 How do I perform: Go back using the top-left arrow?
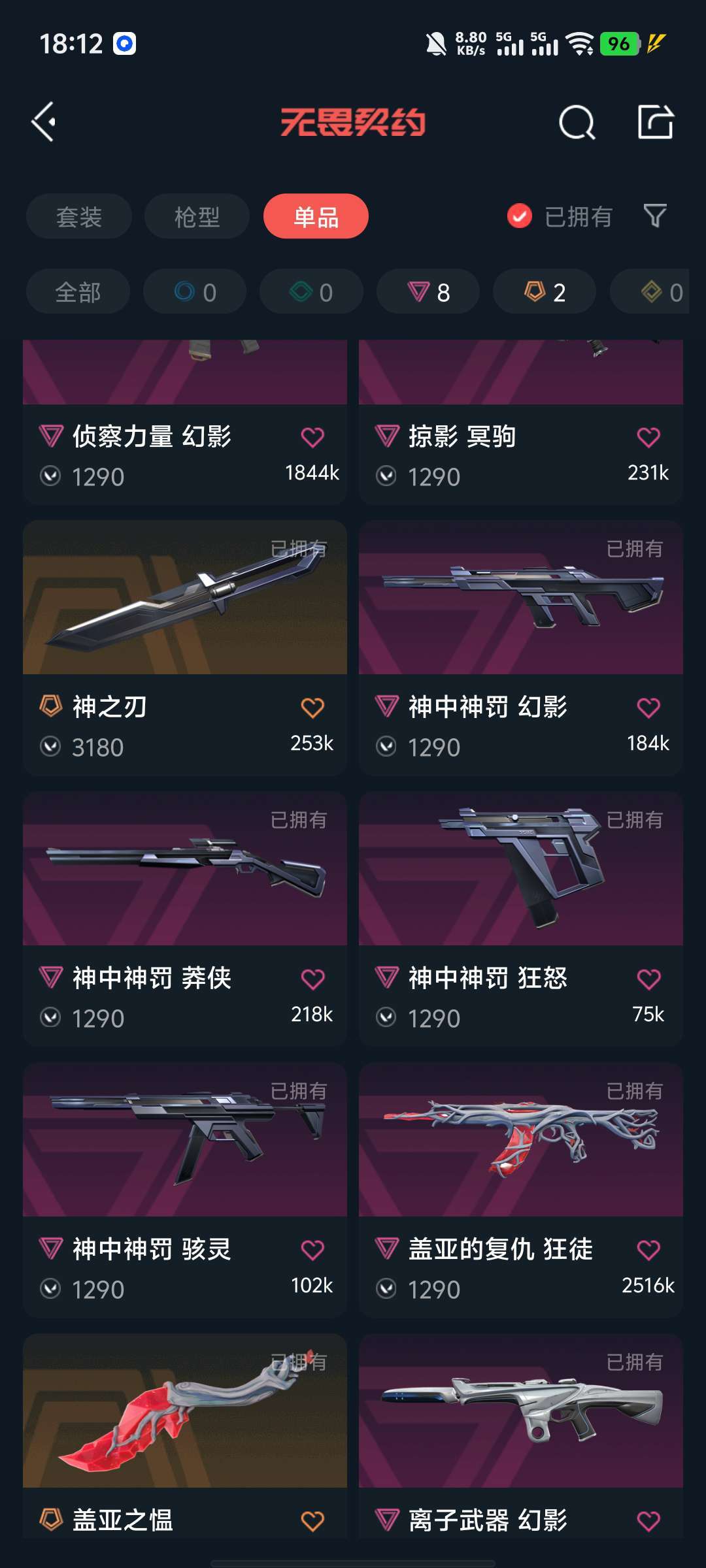(x=44, y=122)
